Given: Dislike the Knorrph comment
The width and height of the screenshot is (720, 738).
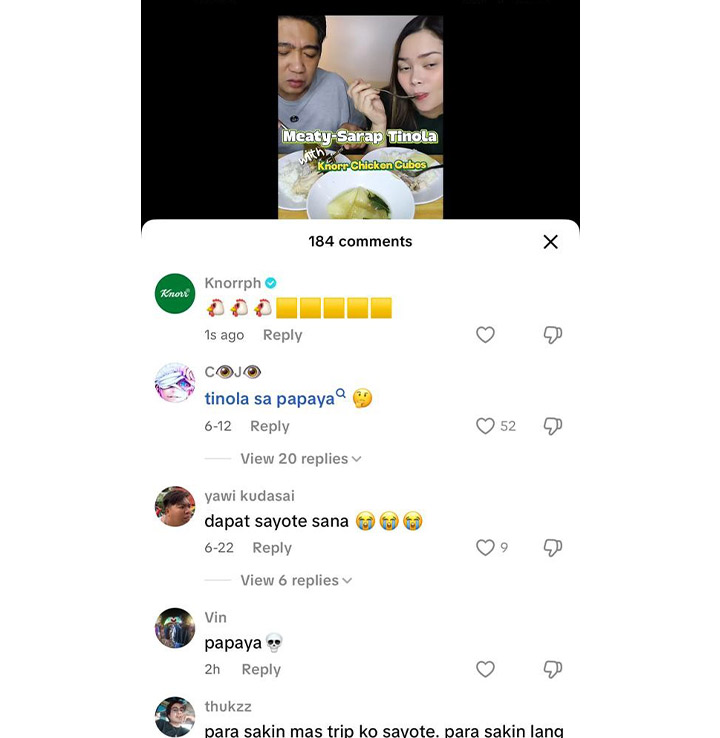Looking at the screenshot, I should click(x=552, y=335).
